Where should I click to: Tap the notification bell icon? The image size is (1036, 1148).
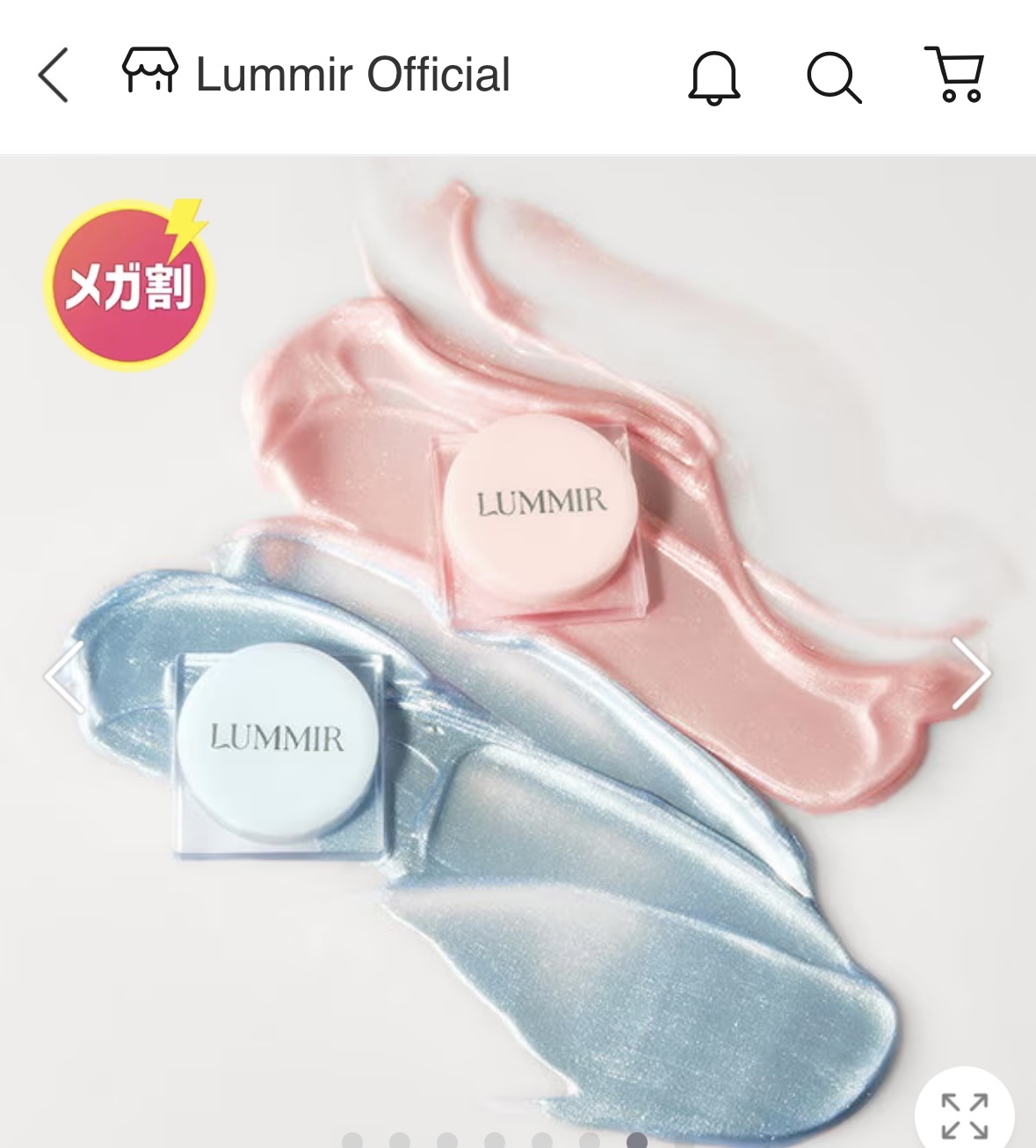point(714,77)
